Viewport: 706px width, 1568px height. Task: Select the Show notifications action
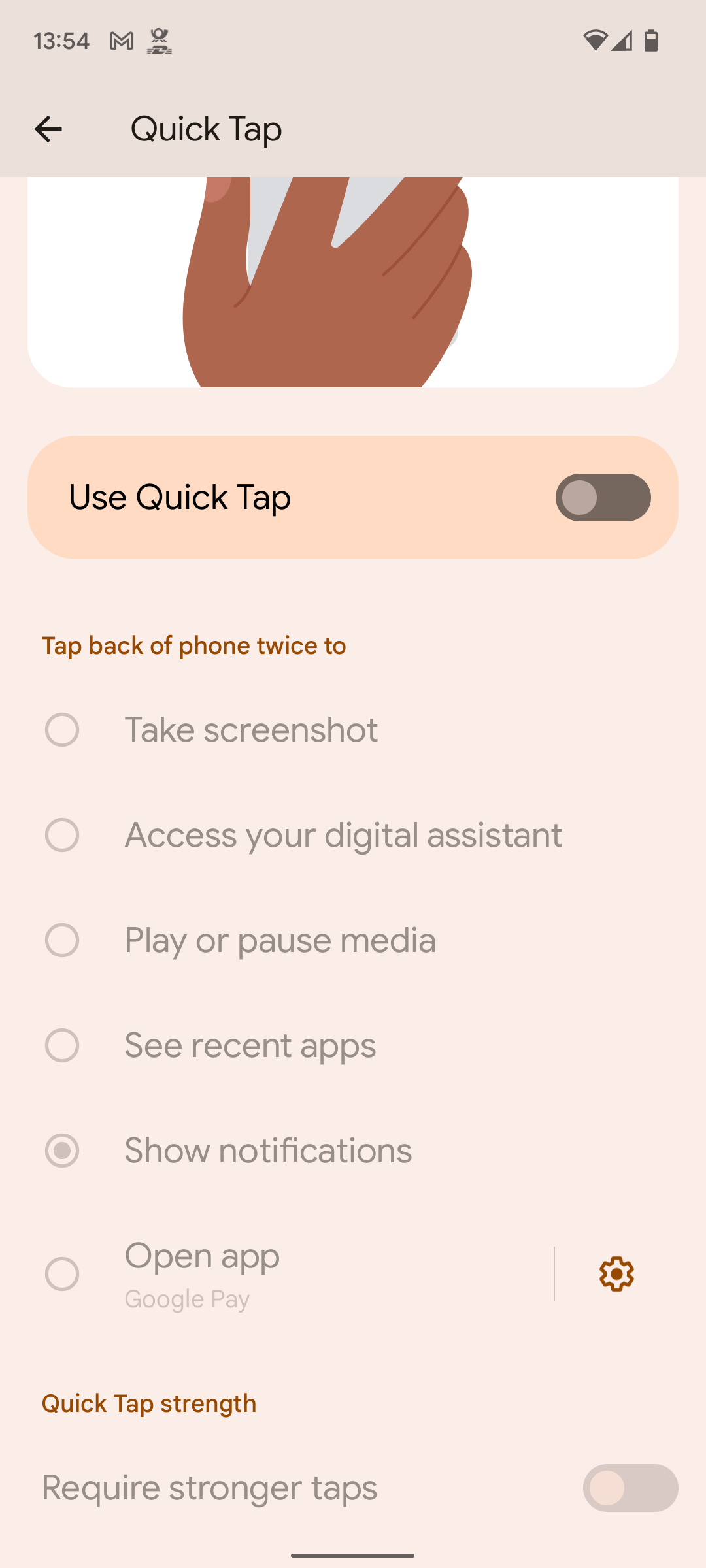click(x=62, y=1151)
